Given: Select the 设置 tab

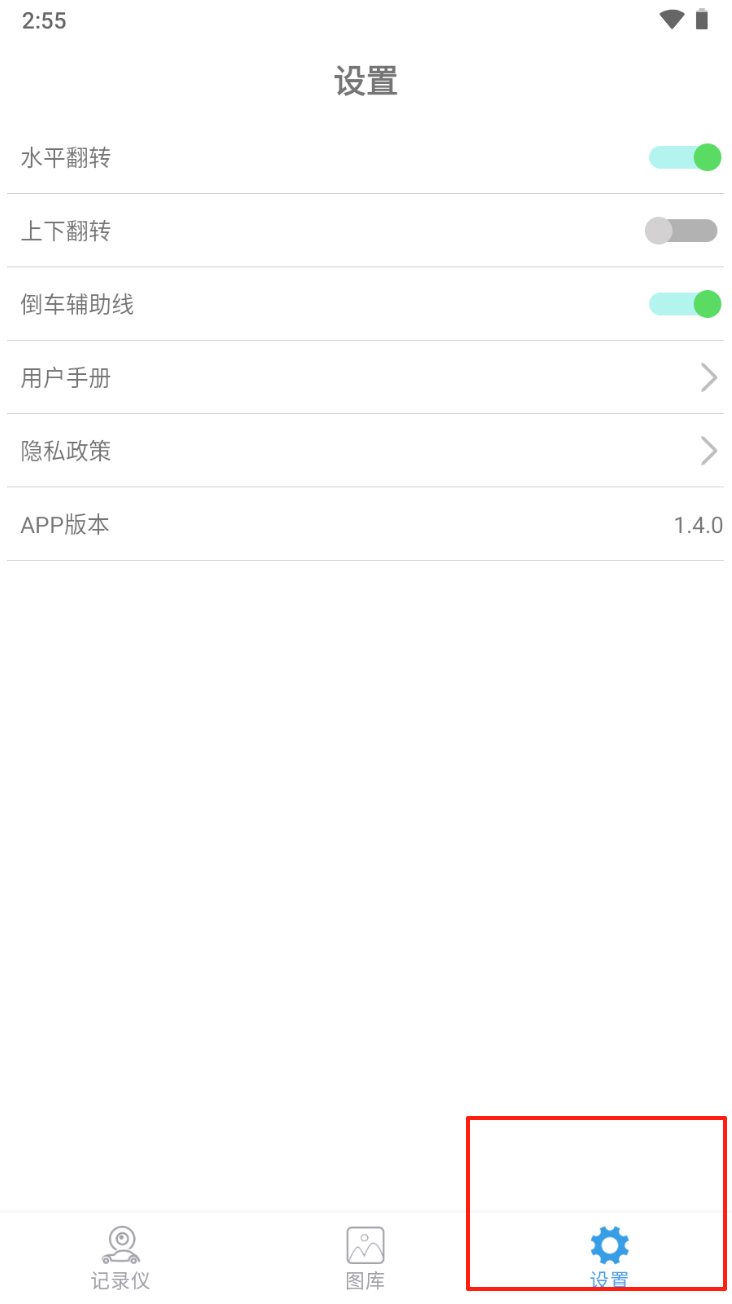Looking at the screenshot, I should click(x=609, y=1258).
